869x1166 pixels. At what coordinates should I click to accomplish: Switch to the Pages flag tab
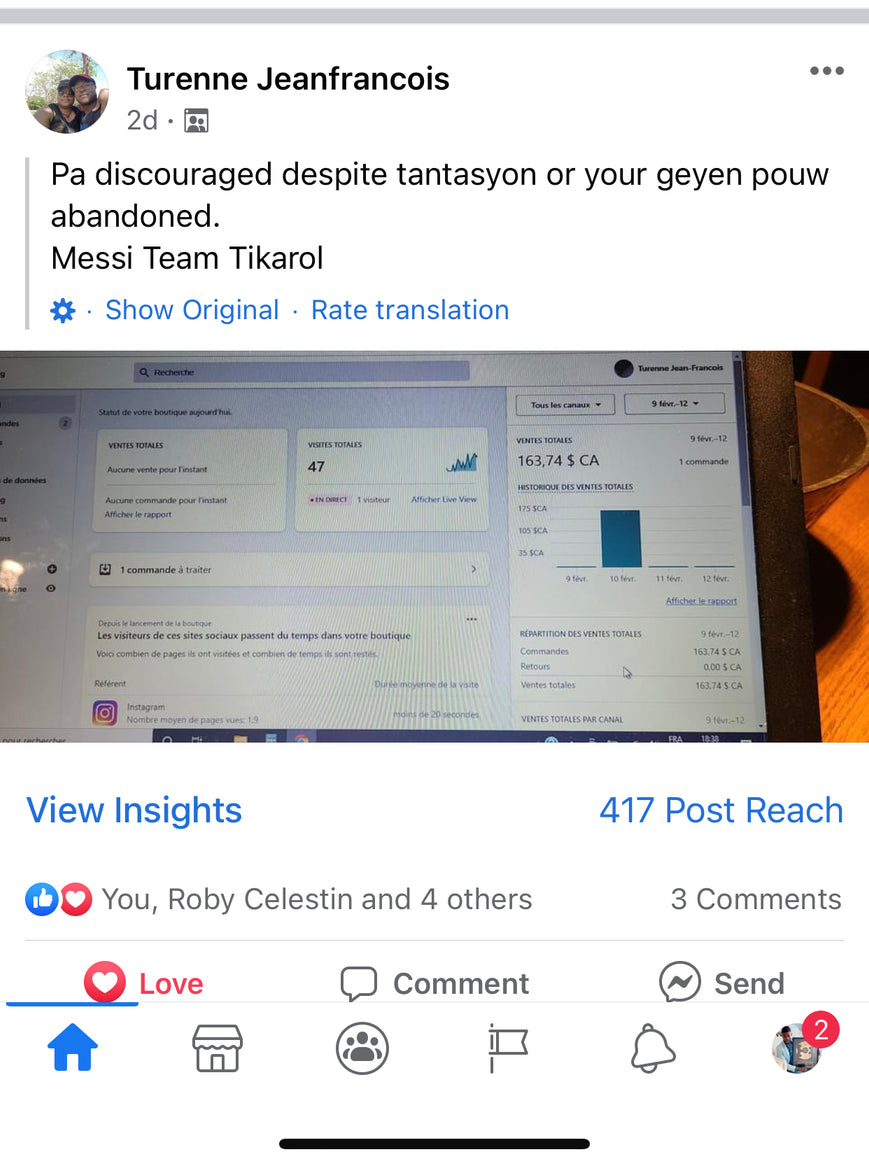pos(507,1049)
